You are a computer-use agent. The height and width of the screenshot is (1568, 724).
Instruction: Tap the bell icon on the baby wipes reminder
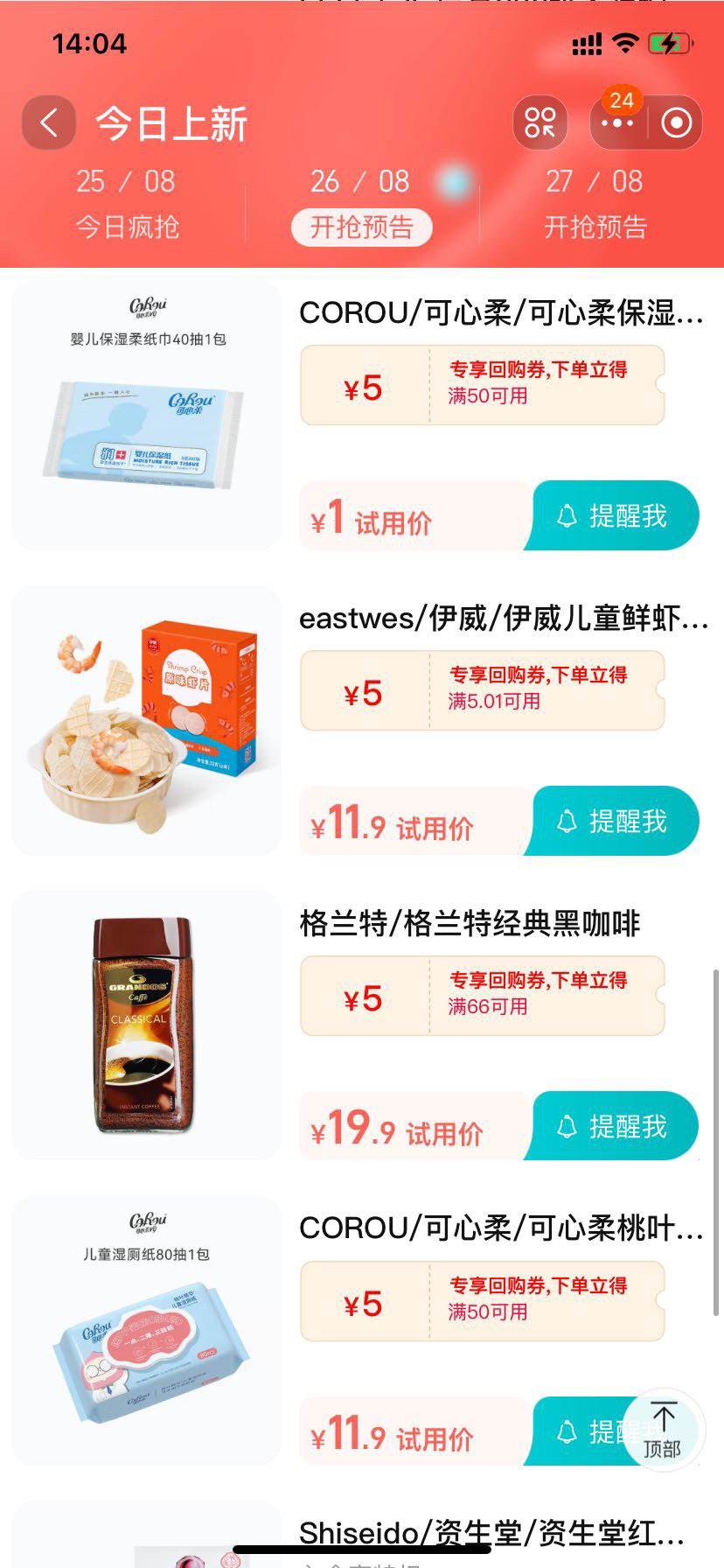coord(566,516)
